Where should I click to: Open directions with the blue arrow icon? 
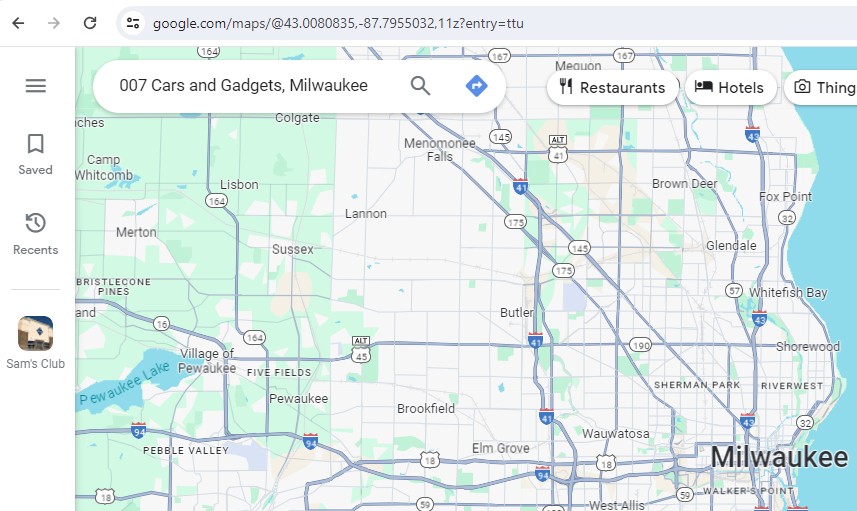[x=476, y=86]
